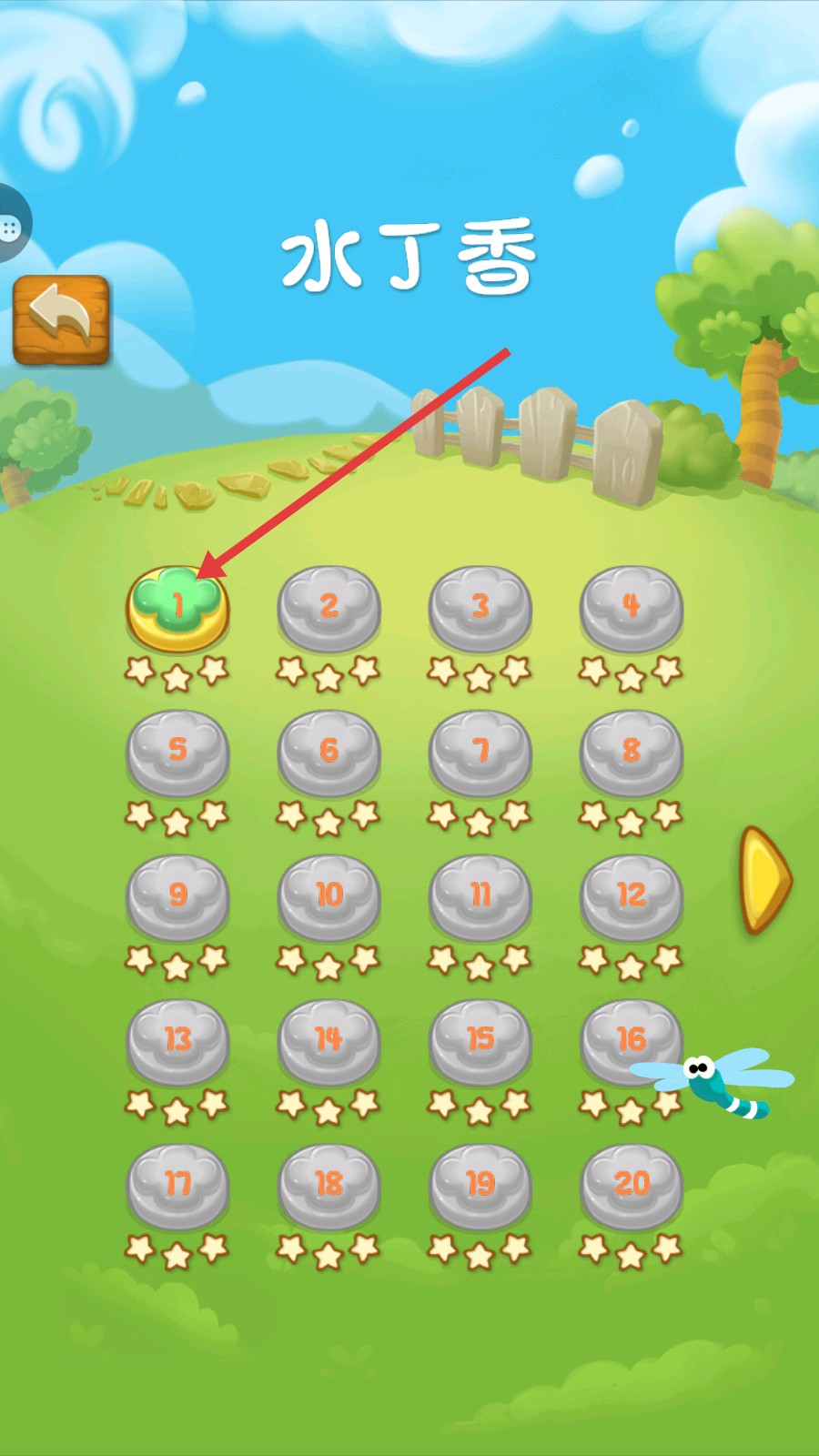Image resolution: width=819 pixels, height=1456 pixels.
Task: Go to the next page of levels
Action: pyautogui.click(x=764, y=879)
